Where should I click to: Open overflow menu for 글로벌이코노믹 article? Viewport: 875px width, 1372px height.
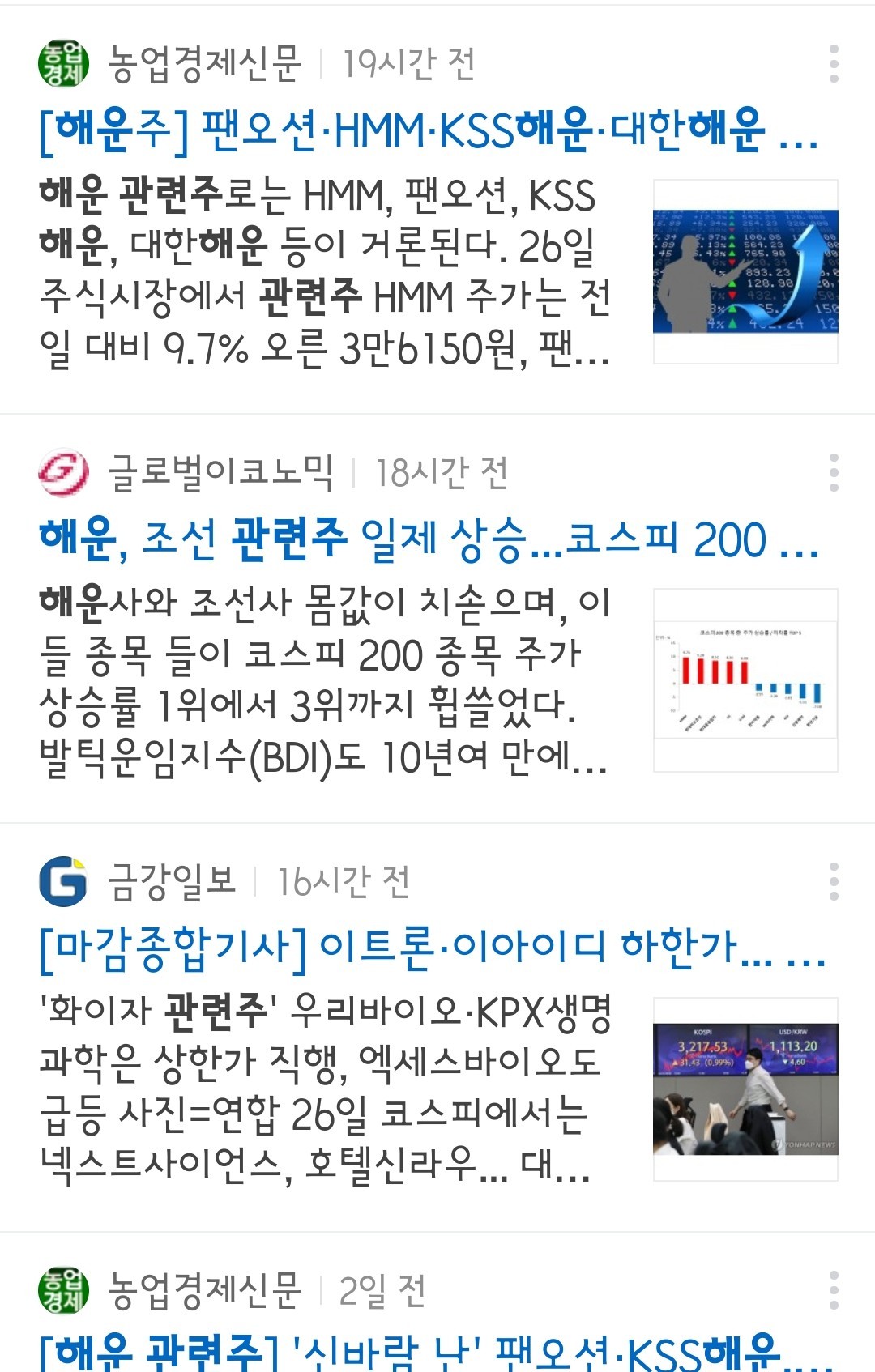click(833, 472)
